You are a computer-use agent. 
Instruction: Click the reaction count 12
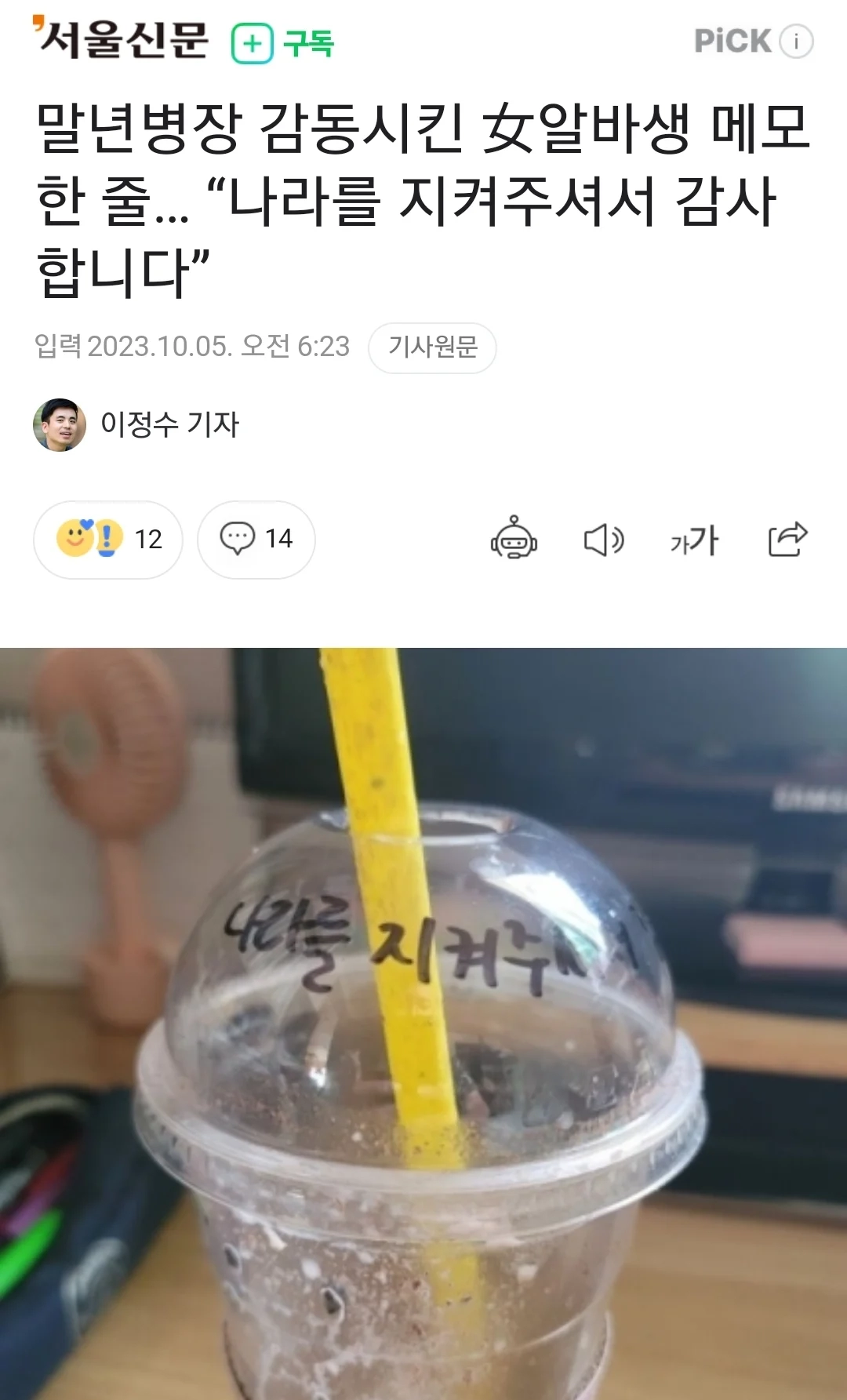point(149,537)
